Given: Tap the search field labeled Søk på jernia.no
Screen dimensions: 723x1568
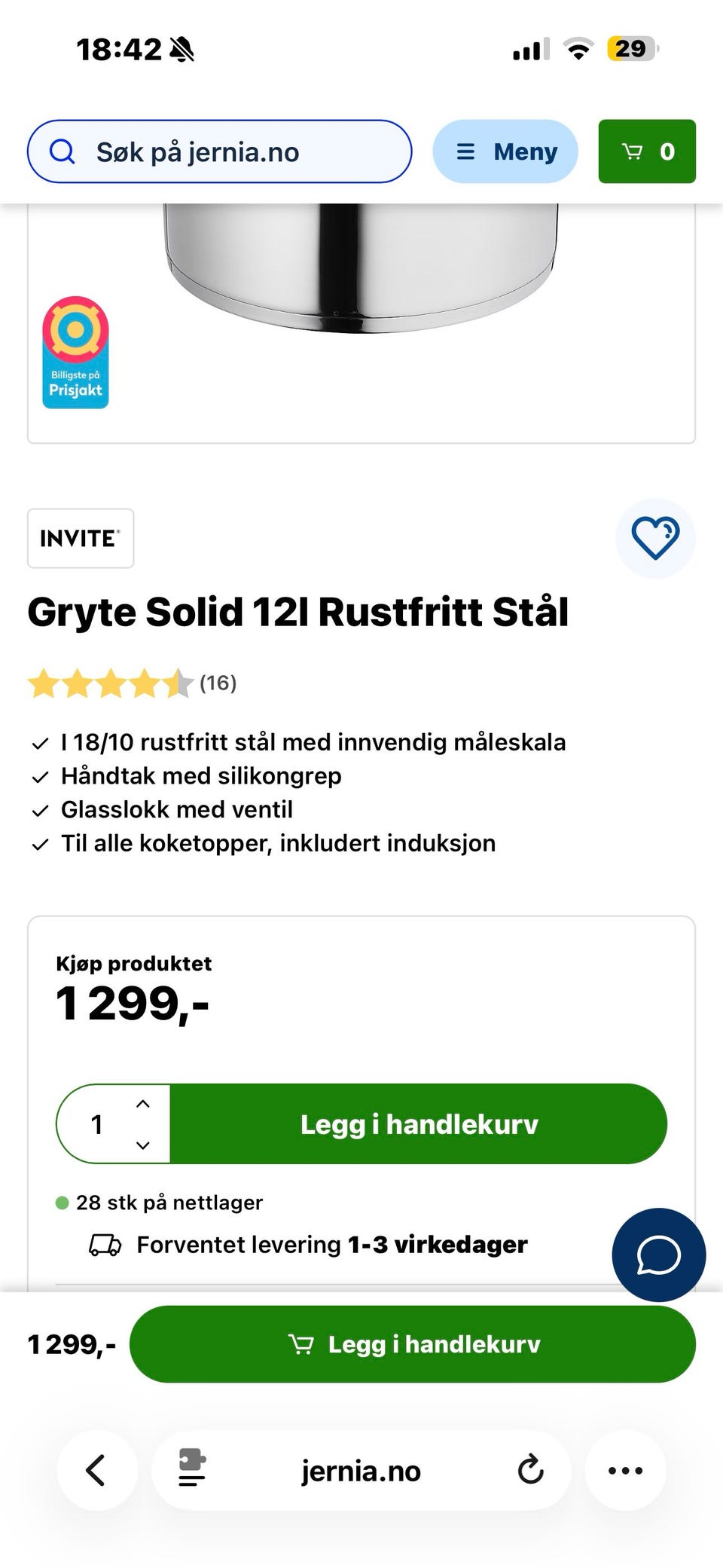Looking at the screenshot, I should (218, 151).
